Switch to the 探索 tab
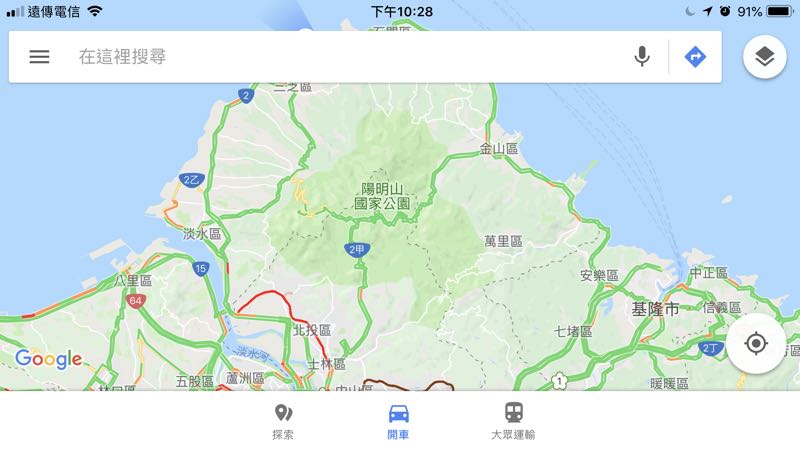Image resolution: width=800 pixels, height=450 pixels. (x=283, y=421)
